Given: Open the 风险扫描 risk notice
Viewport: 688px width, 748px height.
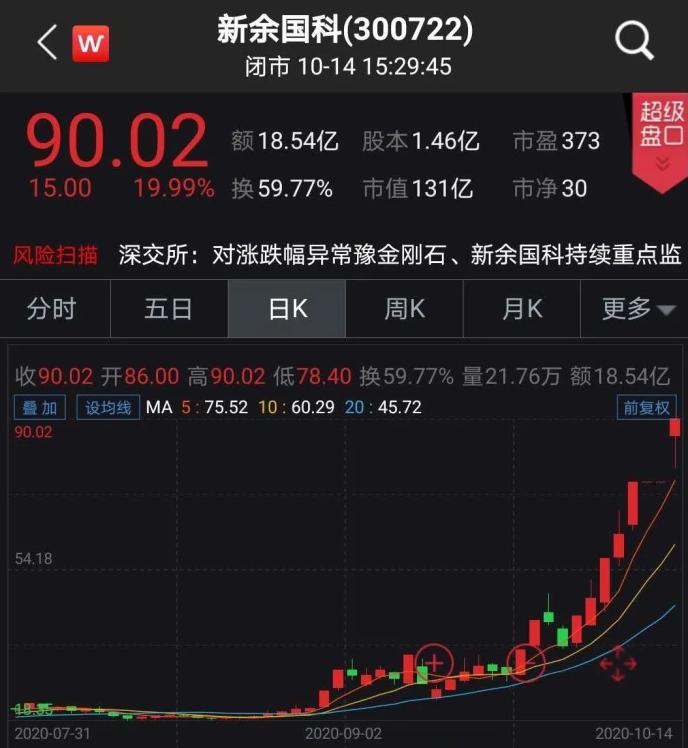Looking at the screenshot, I should (56, 255).
